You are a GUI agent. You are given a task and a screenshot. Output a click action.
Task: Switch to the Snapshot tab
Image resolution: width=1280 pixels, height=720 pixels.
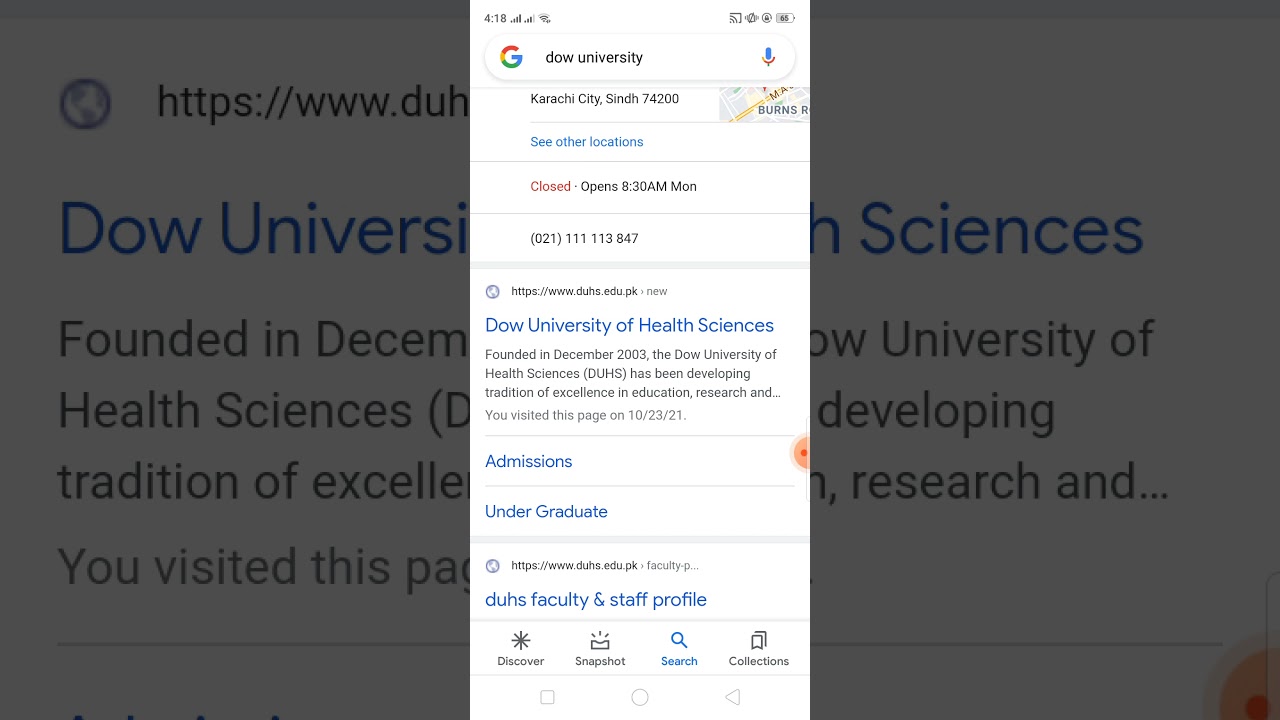click(600, 648)
